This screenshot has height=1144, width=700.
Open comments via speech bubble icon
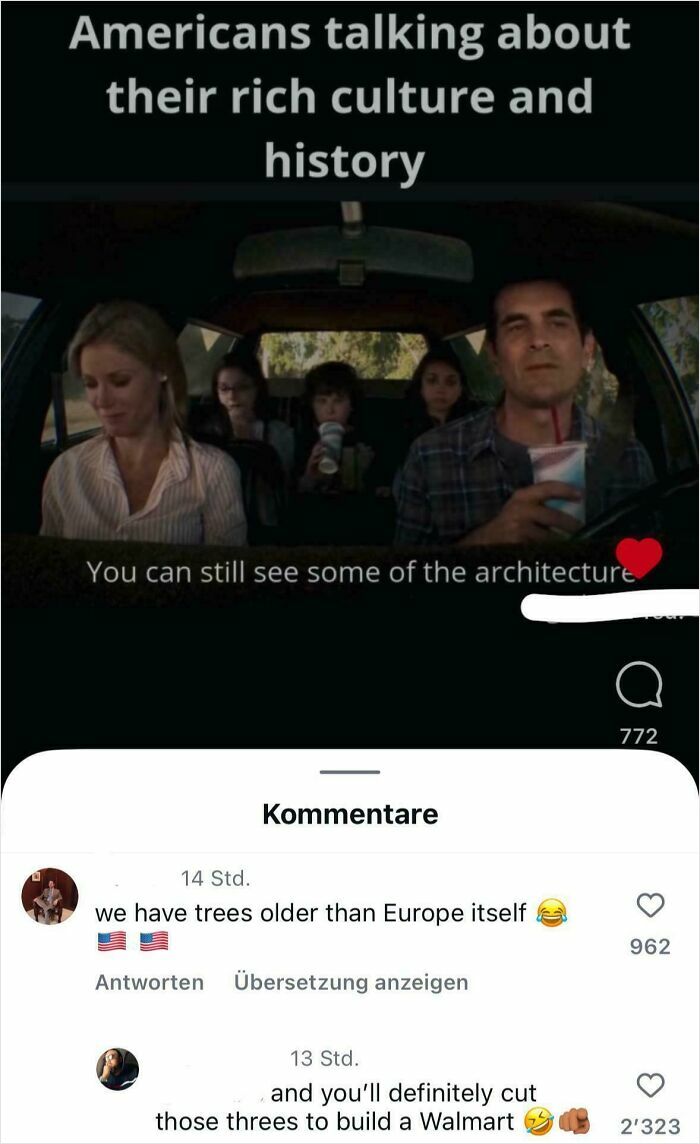point(638,687)
